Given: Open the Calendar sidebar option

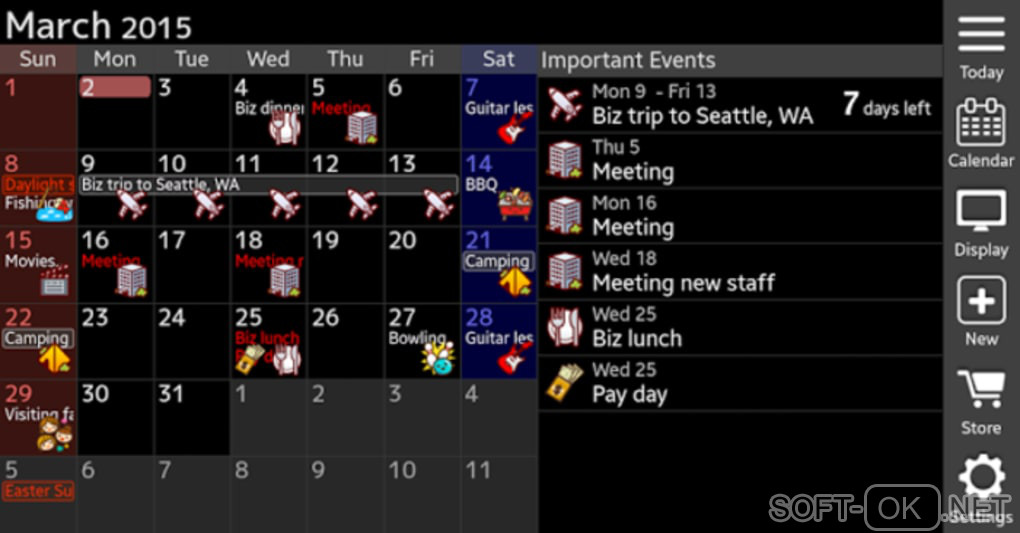Looking at the screenshot, I should click(x=981, y=132).
